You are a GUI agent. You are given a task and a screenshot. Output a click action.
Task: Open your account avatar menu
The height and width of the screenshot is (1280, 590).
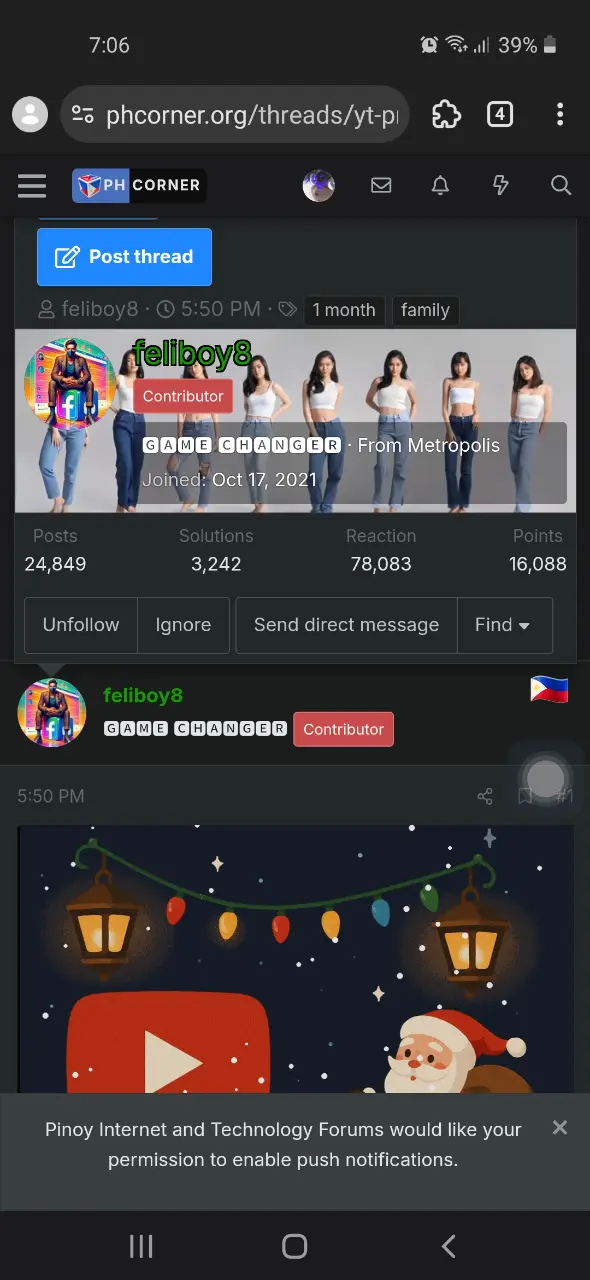tap(319, 185)
